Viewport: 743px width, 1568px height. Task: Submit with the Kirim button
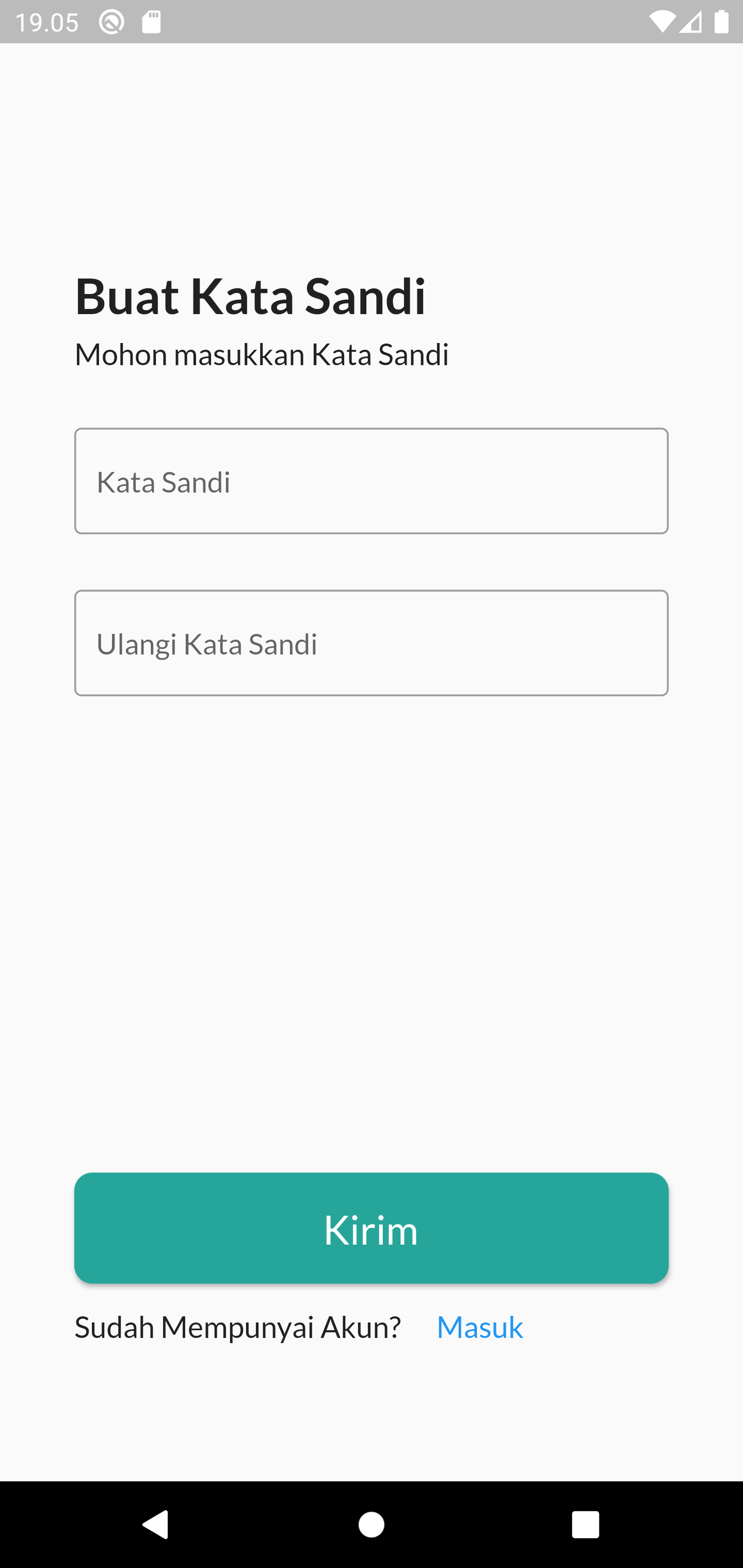click(371, 1228)
